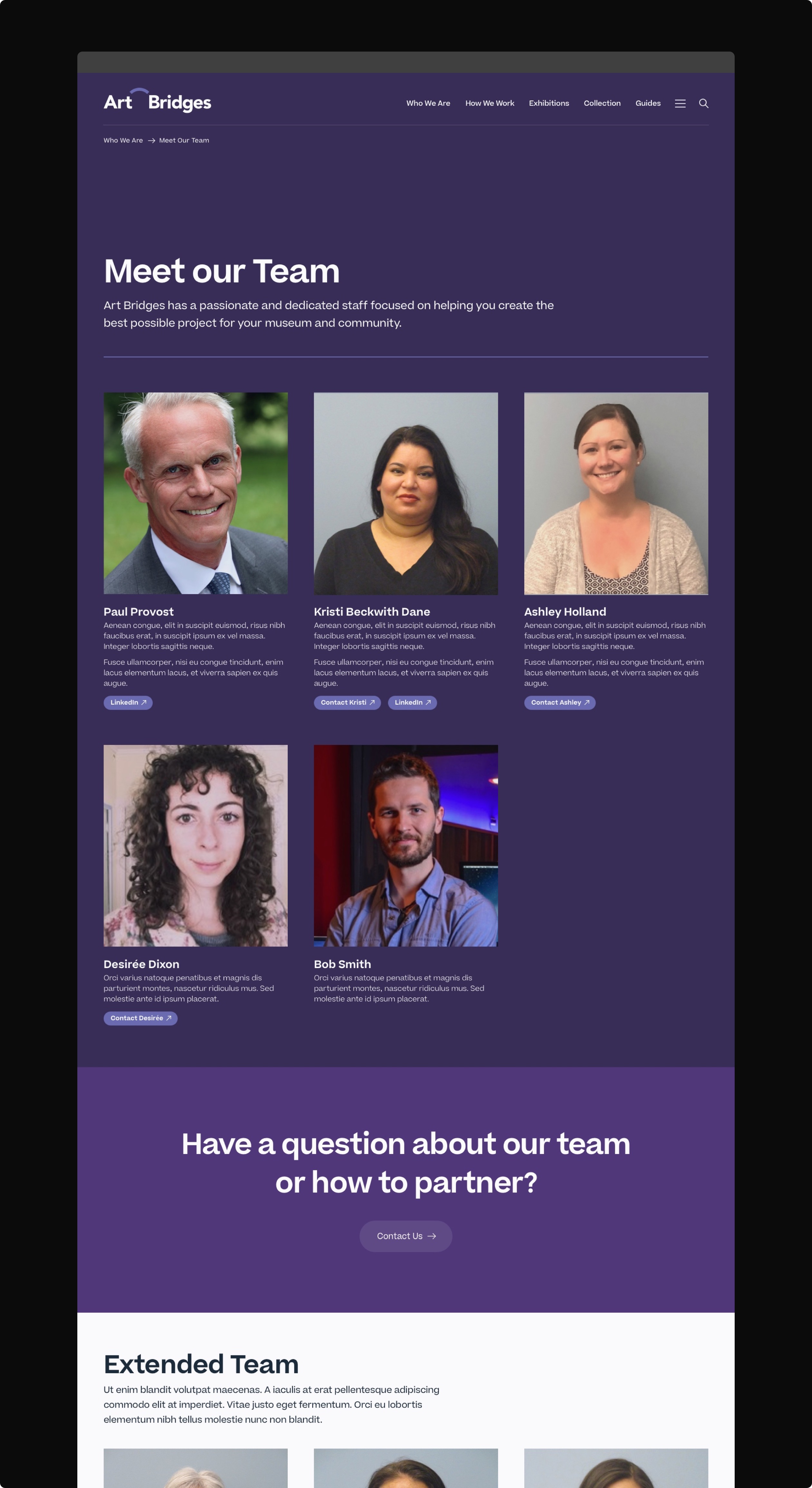Viewport: 812px width, 1488px height.
Task: Go to Who We Are in nav
Action: pyautogui.click(x=428, y=103)
